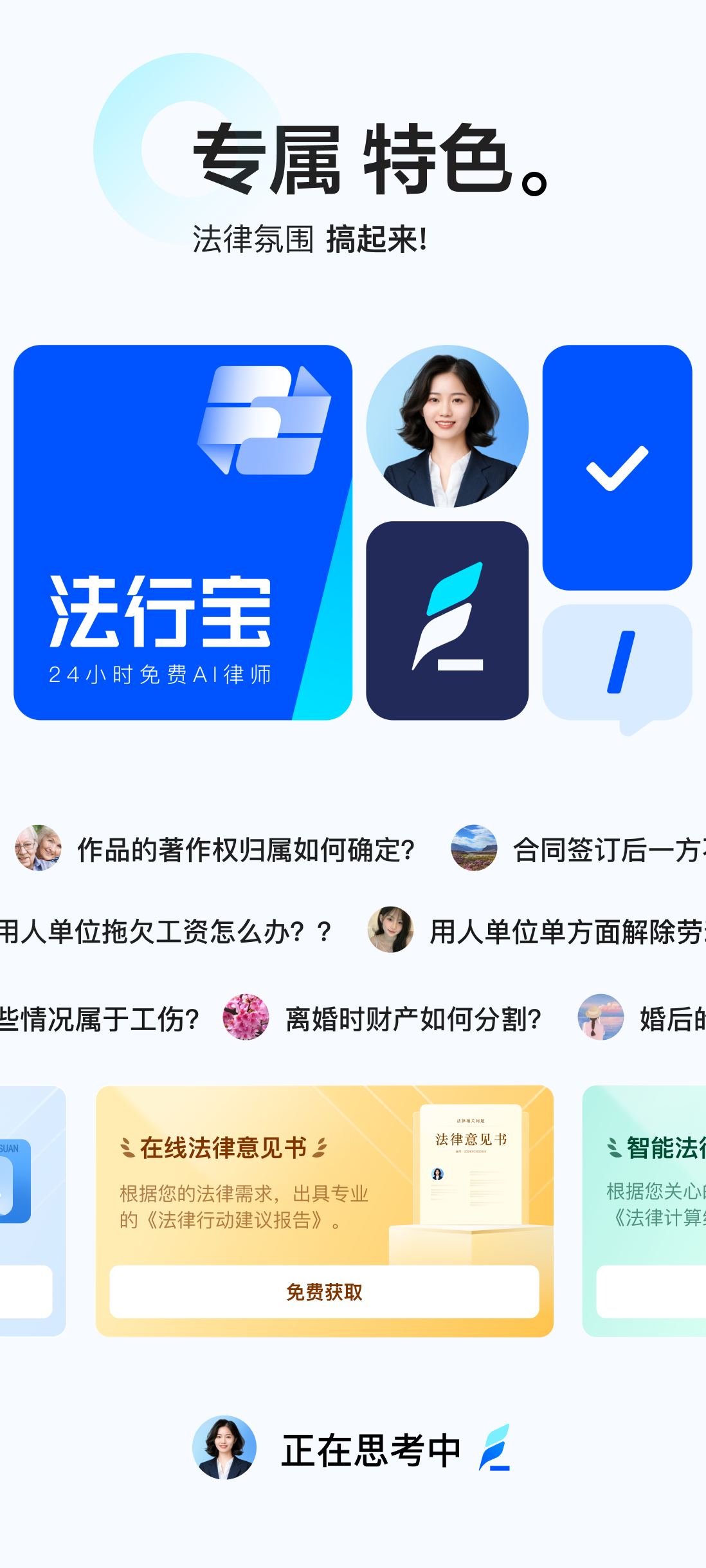This screenshot has height=1568, width=706.
Task: Select the dark 法行宝 feather logo icon
Action: (x=448, y=622)
